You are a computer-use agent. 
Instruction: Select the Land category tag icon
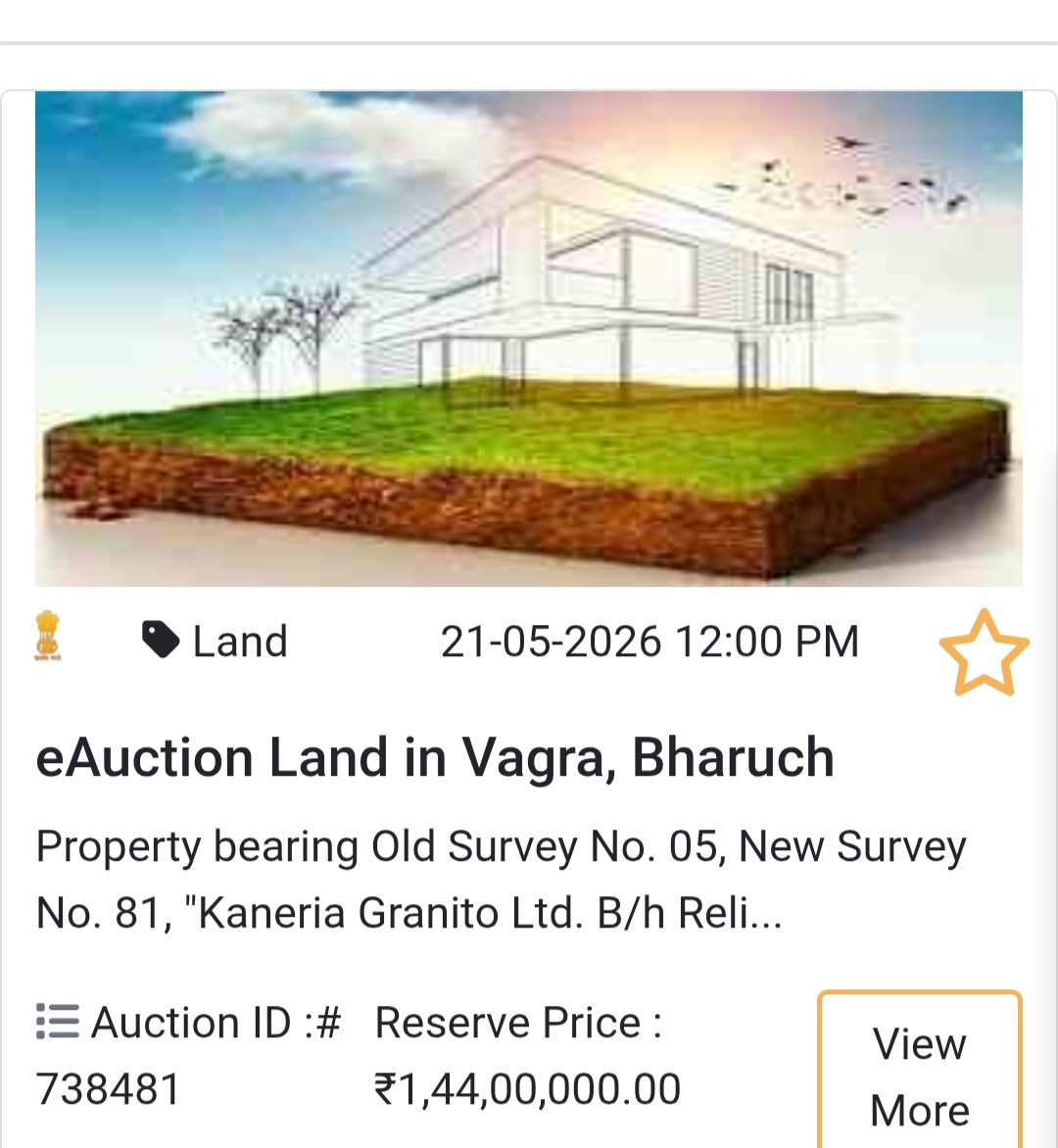[x=162, y=638]
